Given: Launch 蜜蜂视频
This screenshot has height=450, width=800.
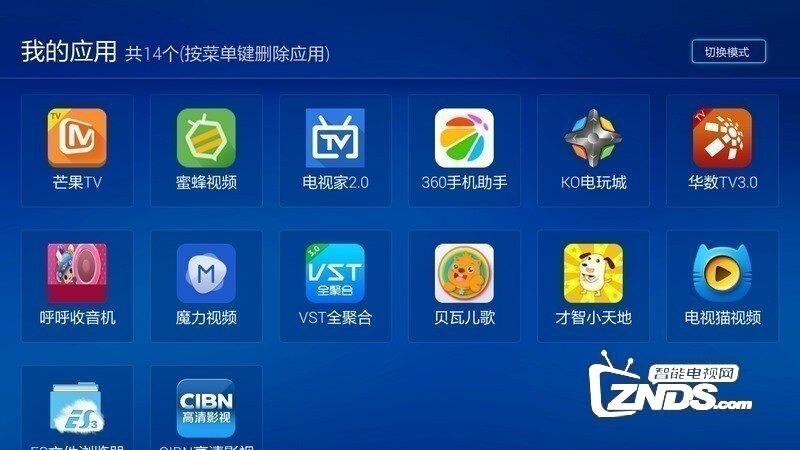Looking at the screenshot, I should [206, 150].
